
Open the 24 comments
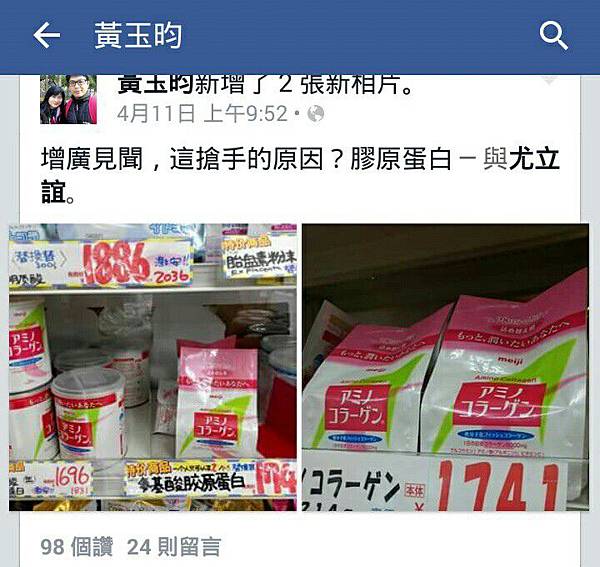click(174, 547)
